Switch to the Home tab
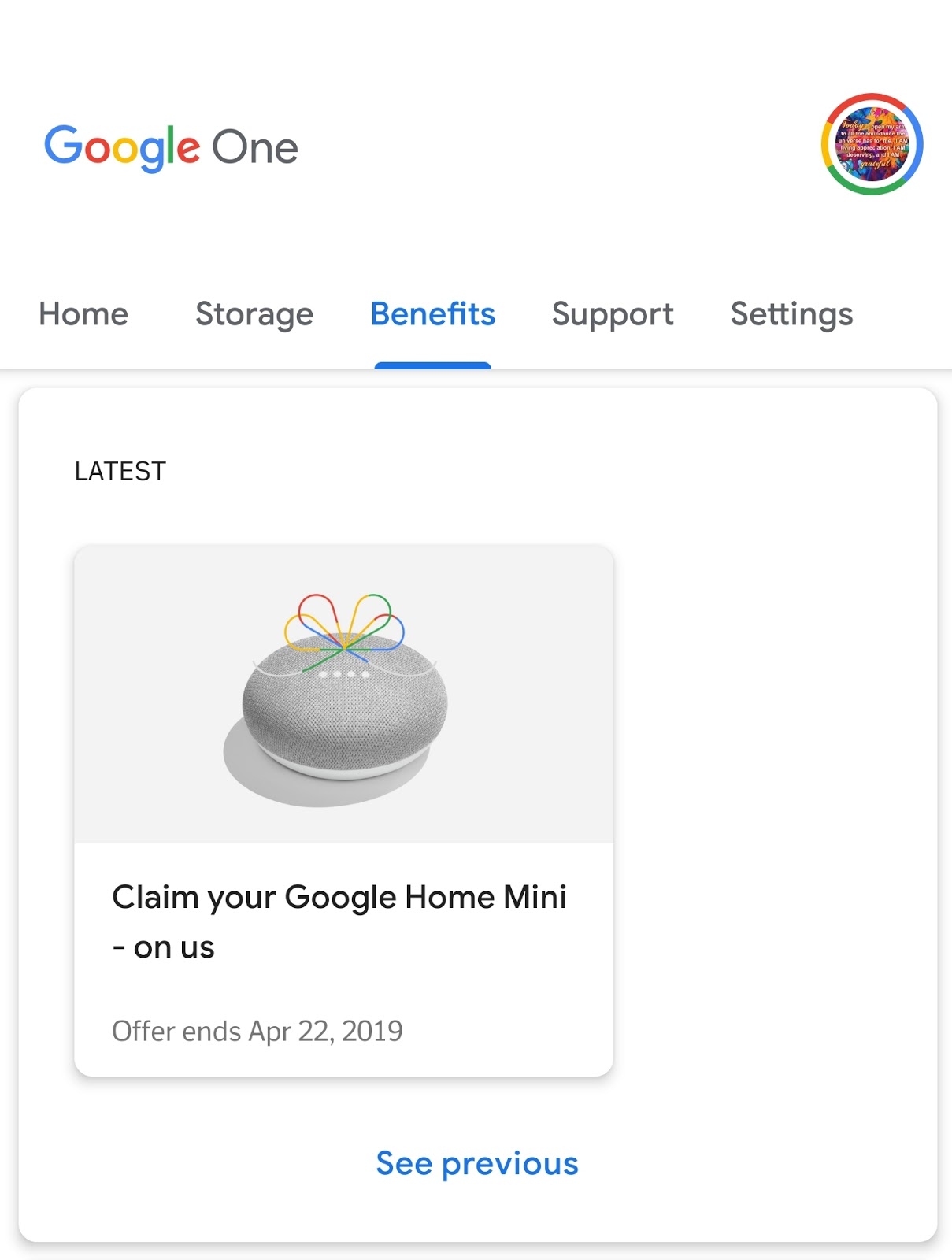Screen dimensions: 952x1260 click(x=83, y=314)
